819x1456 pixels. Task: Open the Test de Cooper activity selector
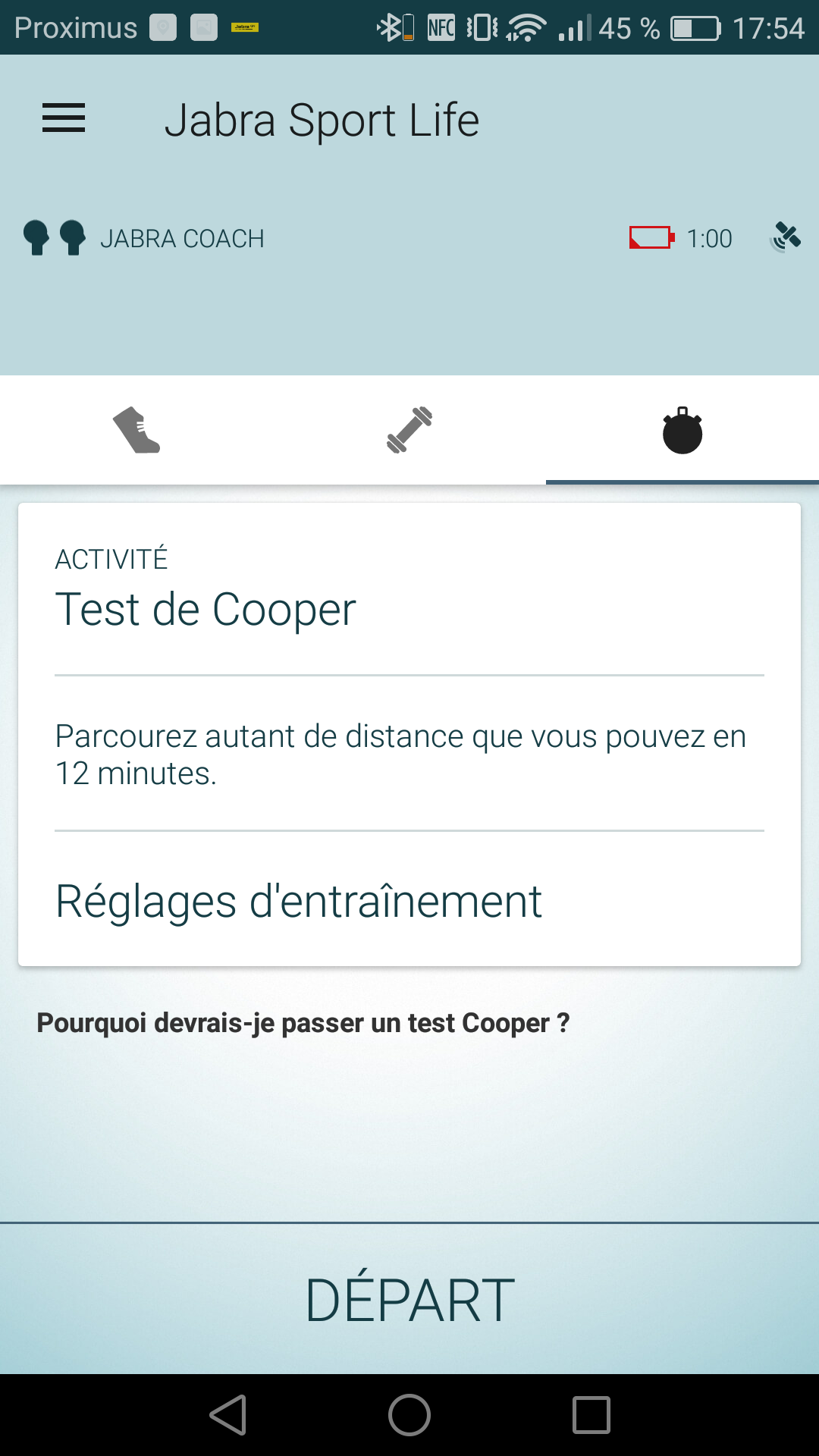[x=409, y=589]
